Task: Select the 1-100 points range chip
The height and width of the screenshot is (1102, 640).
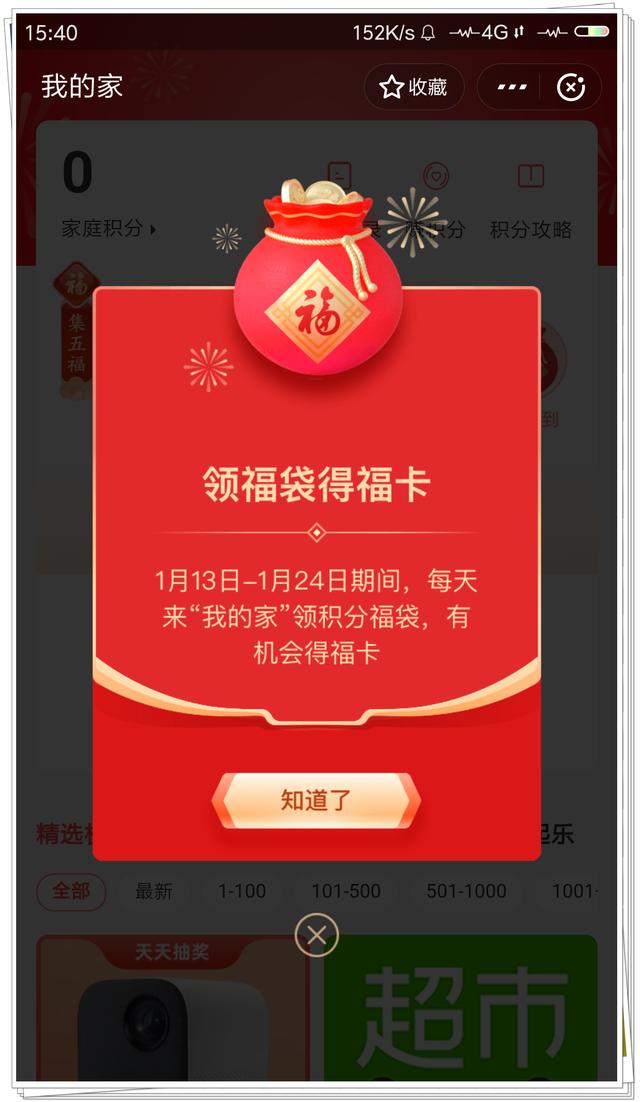Action: tap(242, 892)
